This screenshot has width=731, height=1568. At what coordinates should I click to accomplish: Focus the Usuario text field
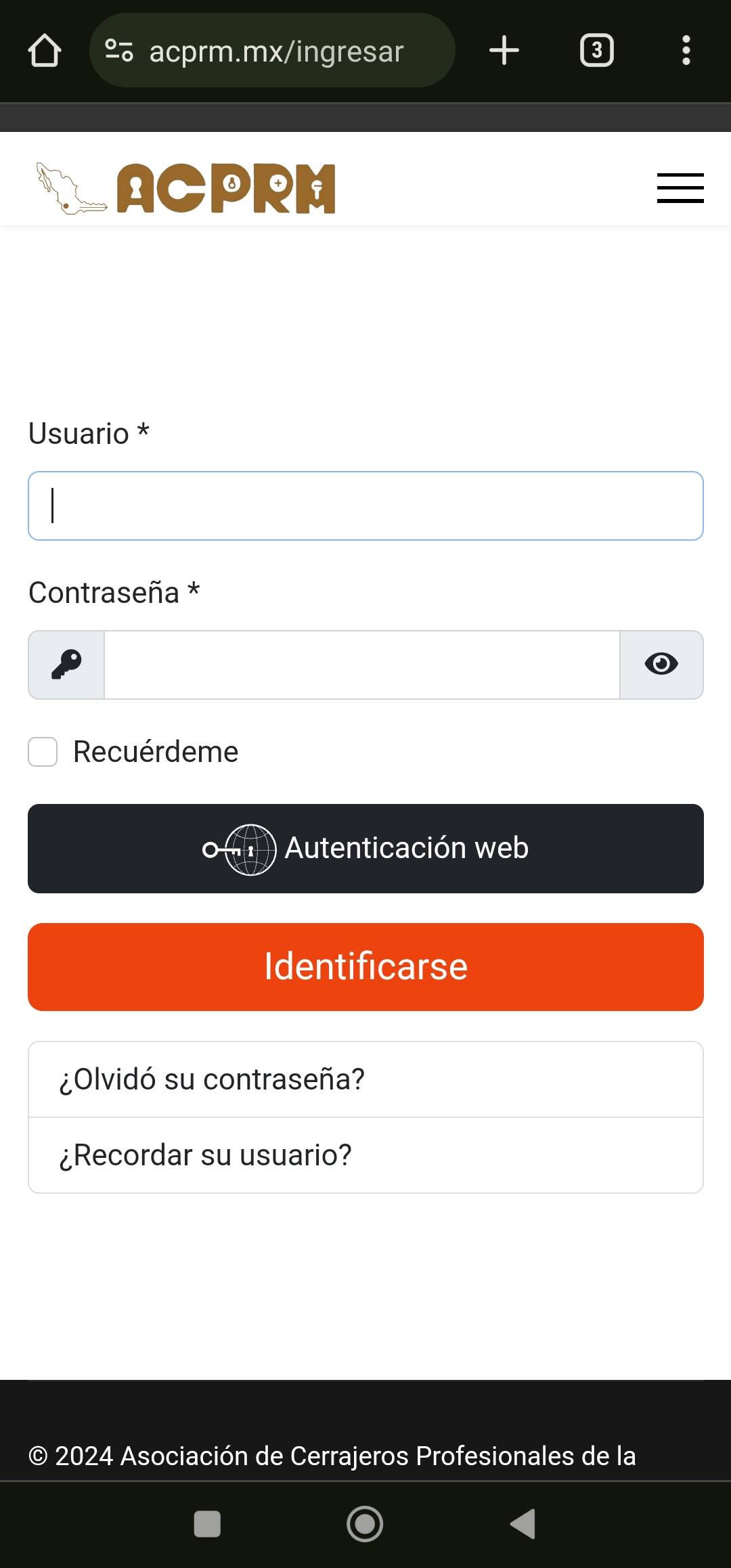(365, 506)
